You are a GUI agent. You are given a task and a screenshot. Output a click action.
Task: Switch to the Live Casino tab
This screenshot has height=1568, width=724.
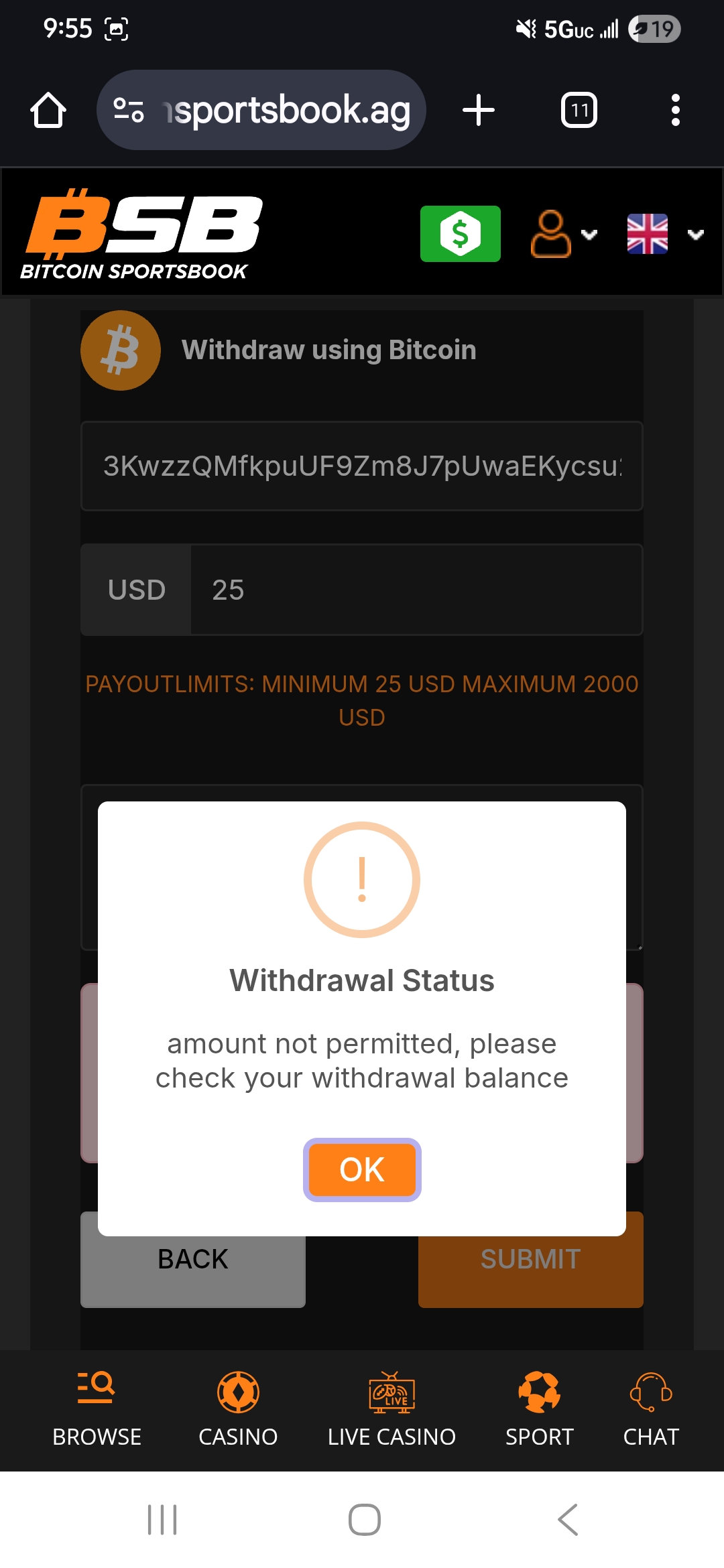(391, 1409)
